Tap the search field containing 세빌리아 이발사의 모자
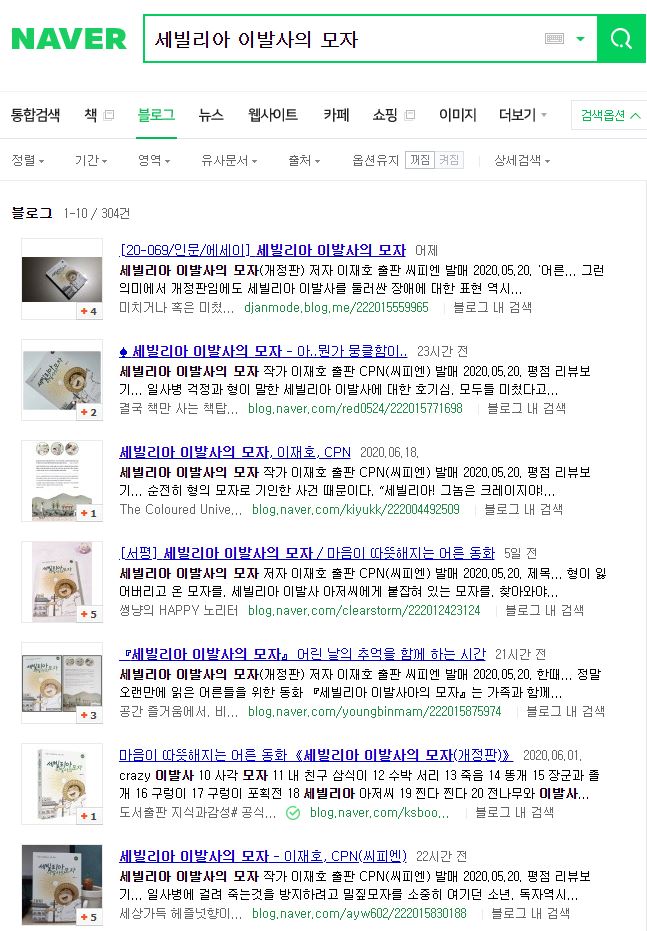This screenshot has width=647, height=931. pos(340,40)
